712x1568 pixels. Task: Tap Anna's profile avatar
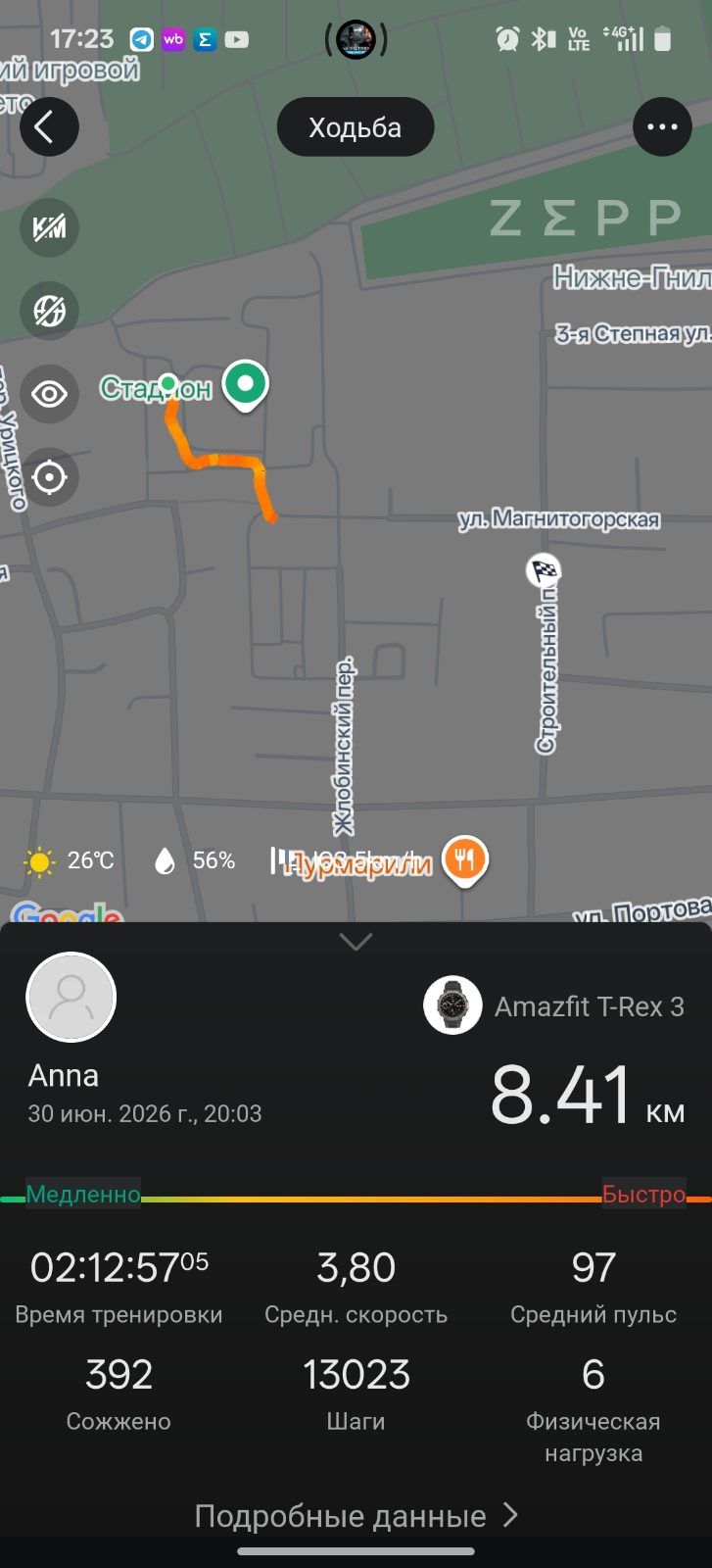tap(71, 997)
